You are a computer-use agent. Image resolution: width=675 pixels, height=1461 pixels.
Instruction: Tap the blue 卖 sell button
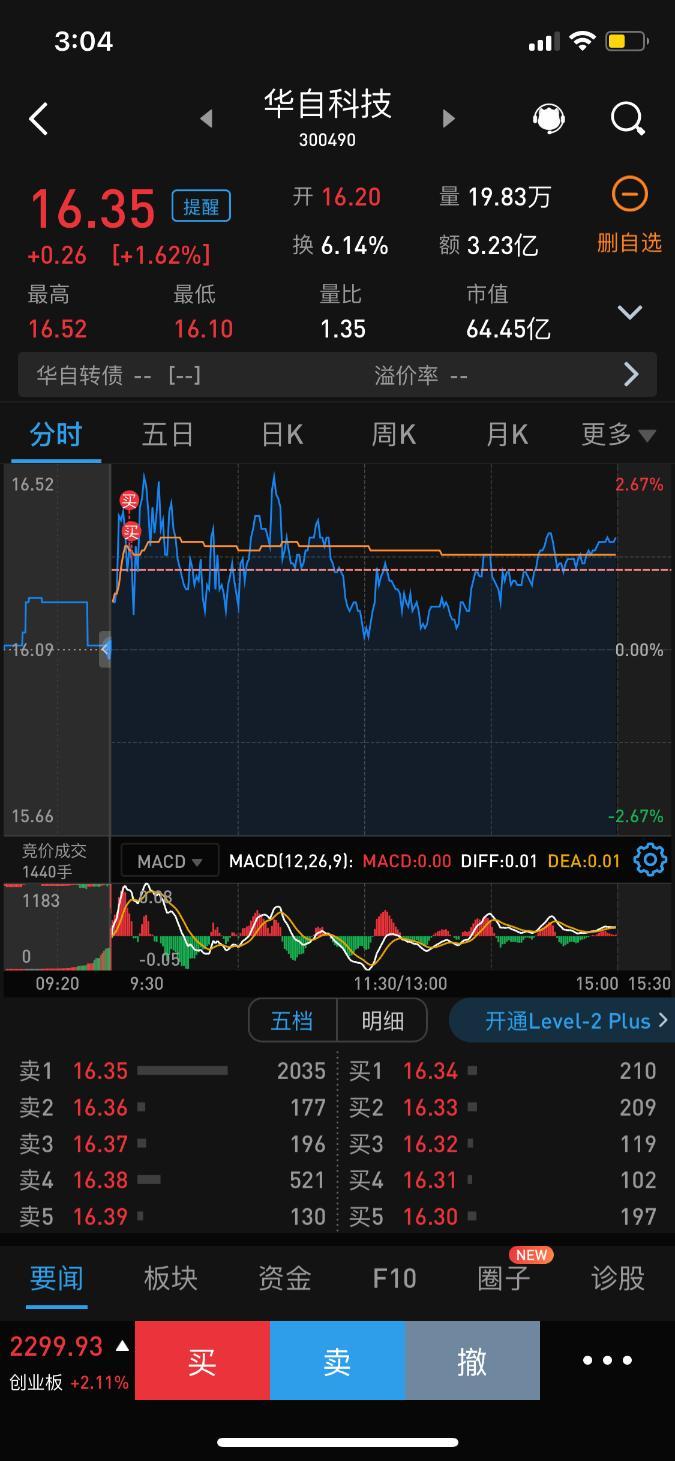[337, 1361]
